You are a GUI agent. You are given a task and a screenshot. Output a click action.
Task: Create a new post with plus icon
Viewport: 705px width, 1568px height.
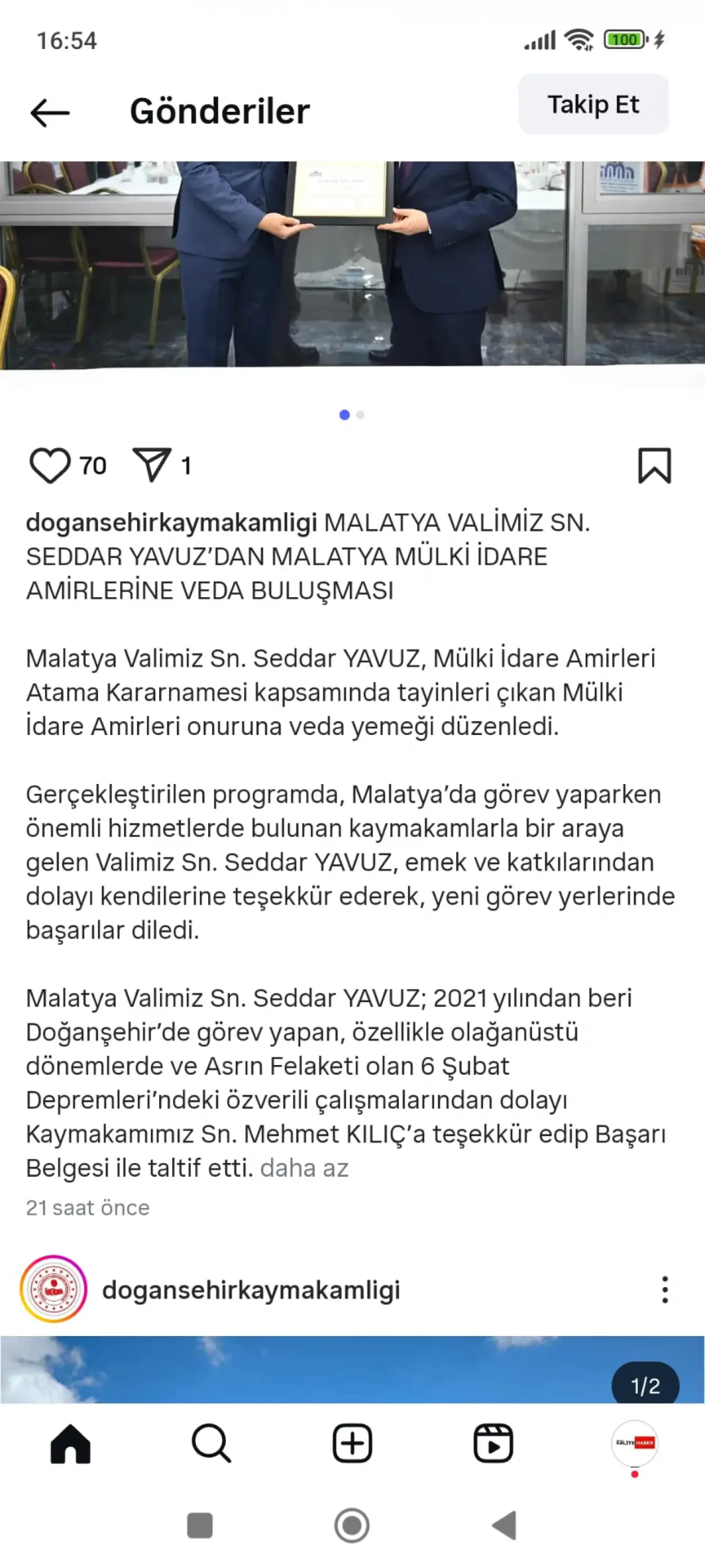click(352, 1443)
